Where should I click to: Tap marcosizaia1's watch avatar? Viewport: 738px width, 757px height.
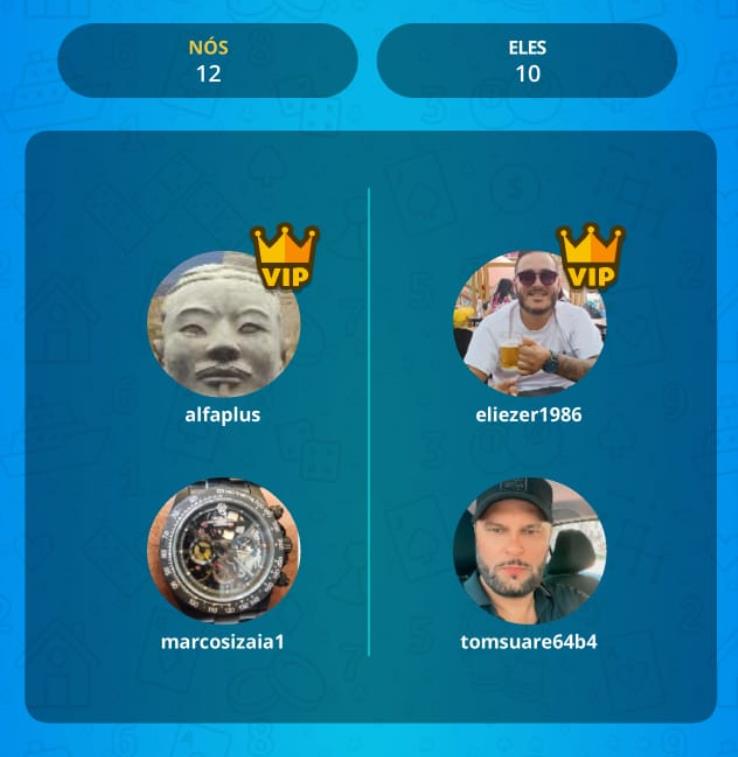tap(223, 551)
